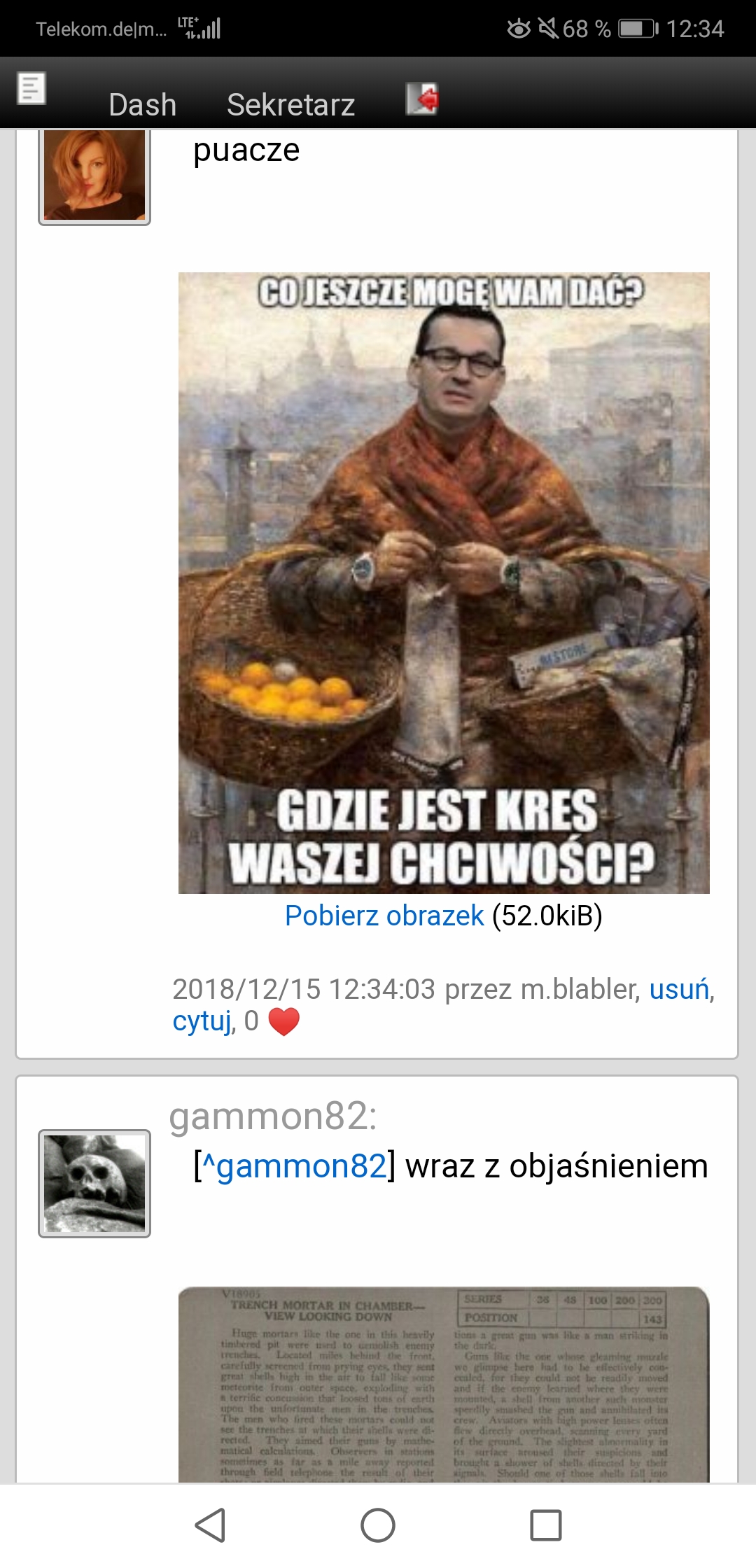
Task: Open the menu document icon
Action: (31, 88)
